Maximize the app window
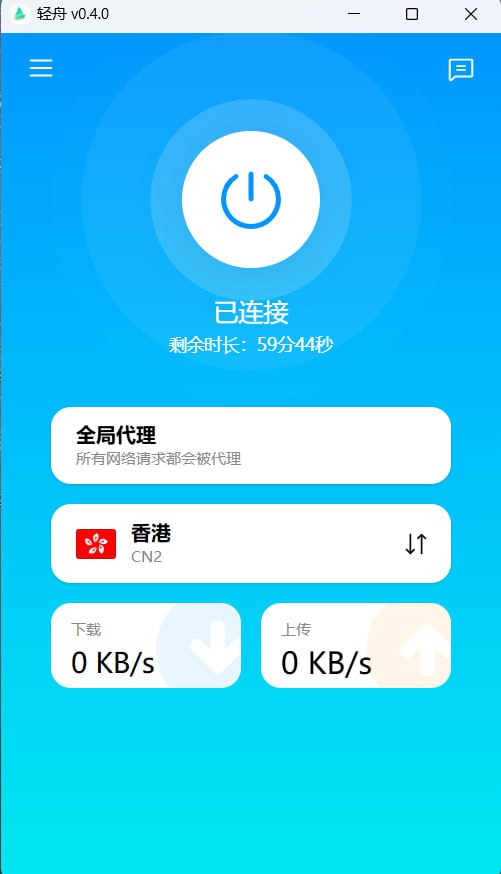This screenshot has width=501, height=874. click(412, 14)
